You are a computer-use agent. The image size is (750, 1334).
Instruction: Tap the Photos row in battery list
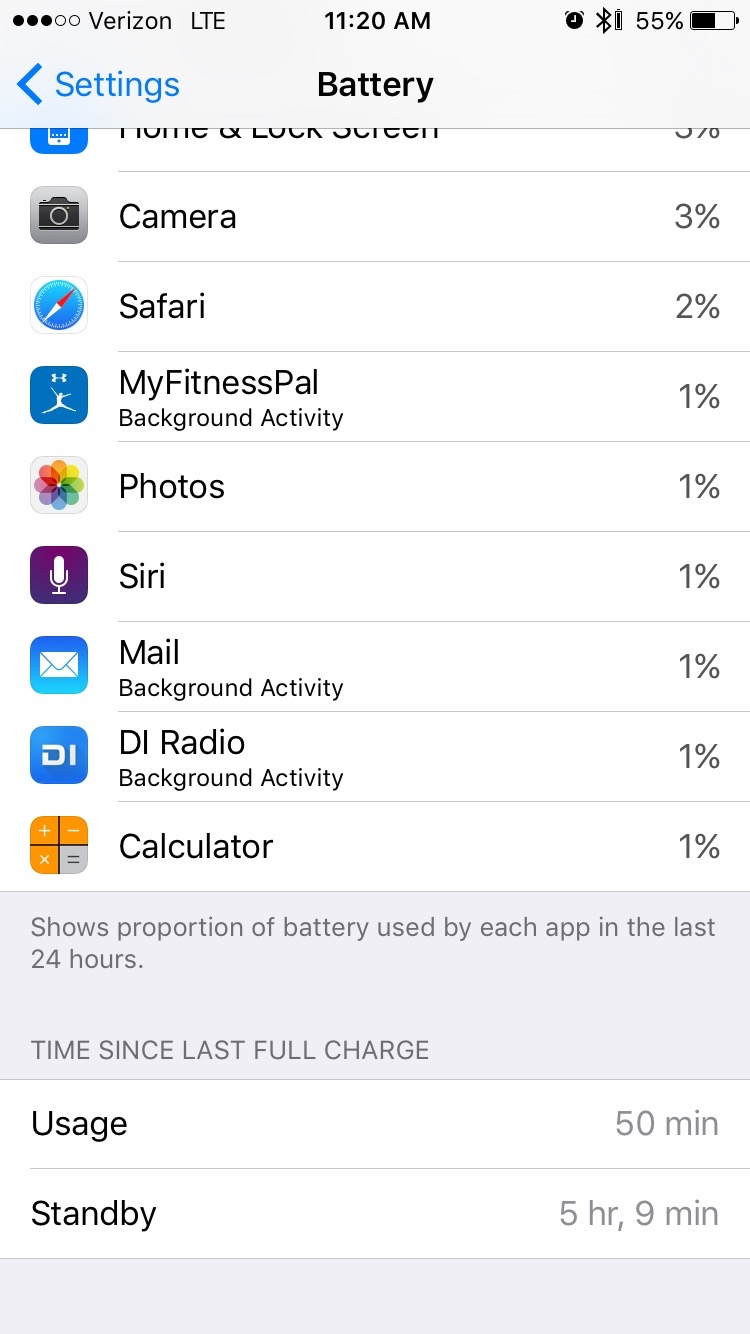(x=375, y=487)
